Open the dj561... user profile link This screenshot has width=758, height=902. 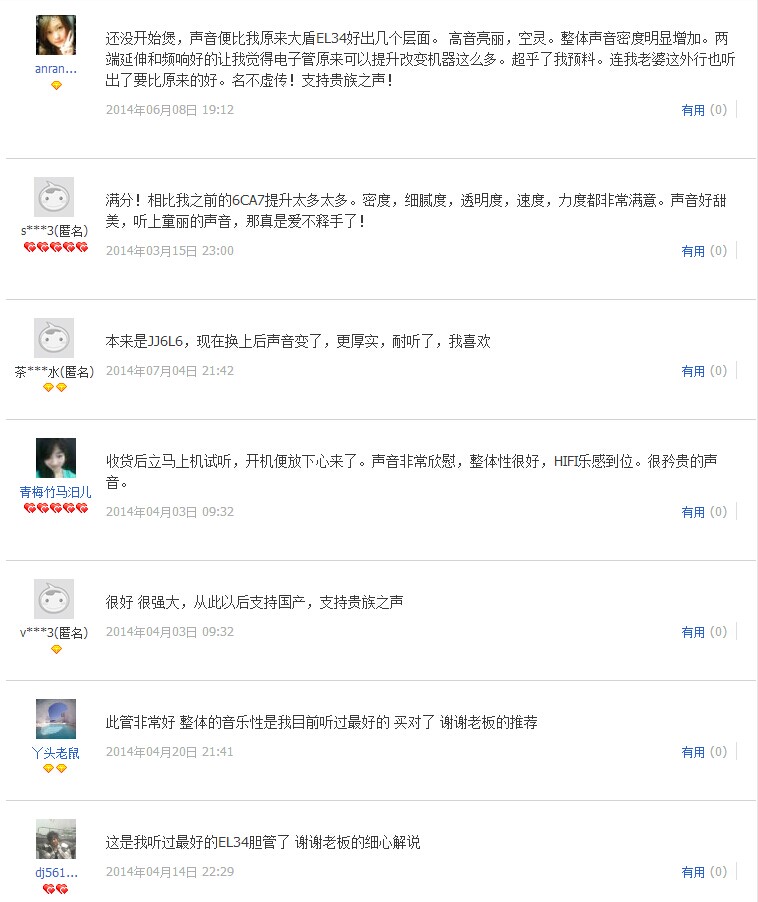[x=55, y=873]
